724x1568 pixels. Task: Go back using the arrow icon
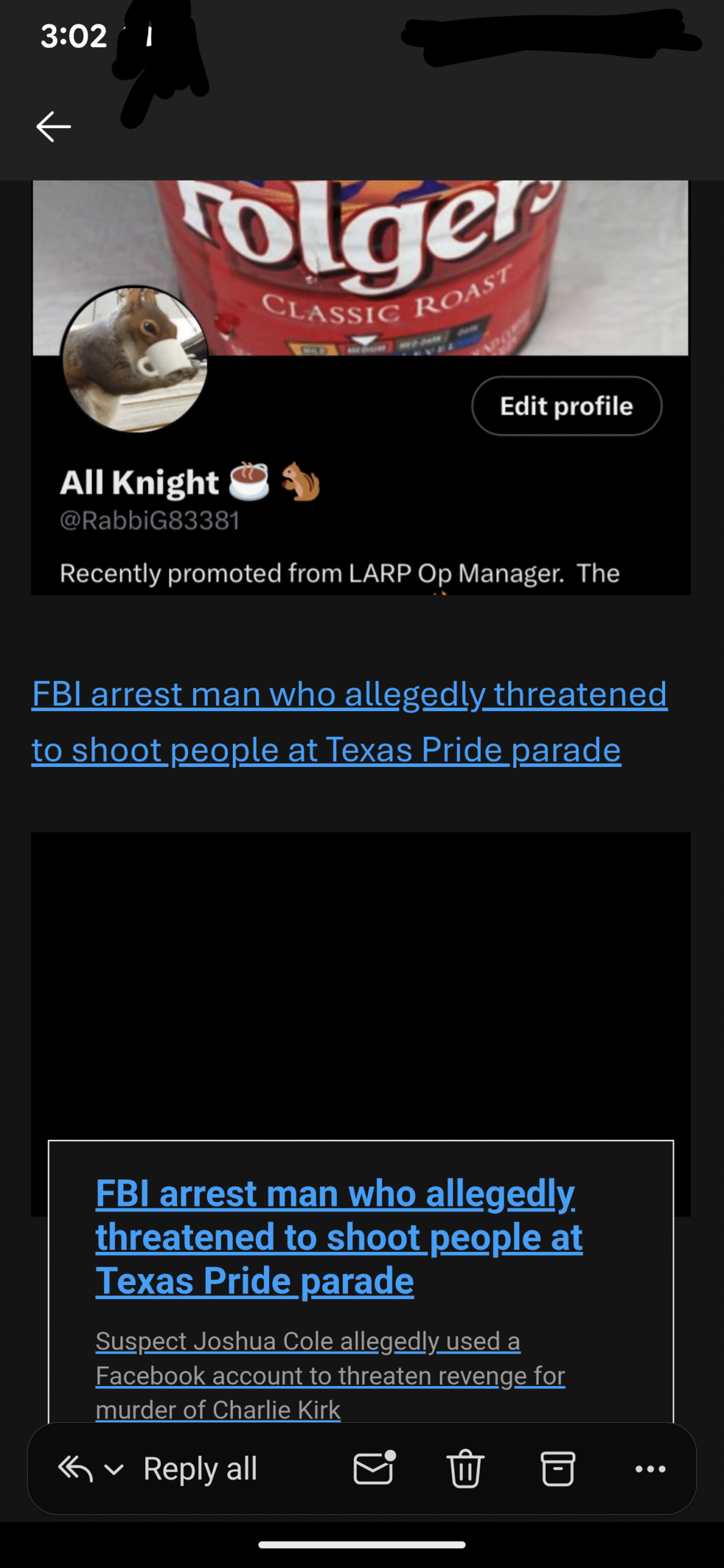(x=54, y=127)
